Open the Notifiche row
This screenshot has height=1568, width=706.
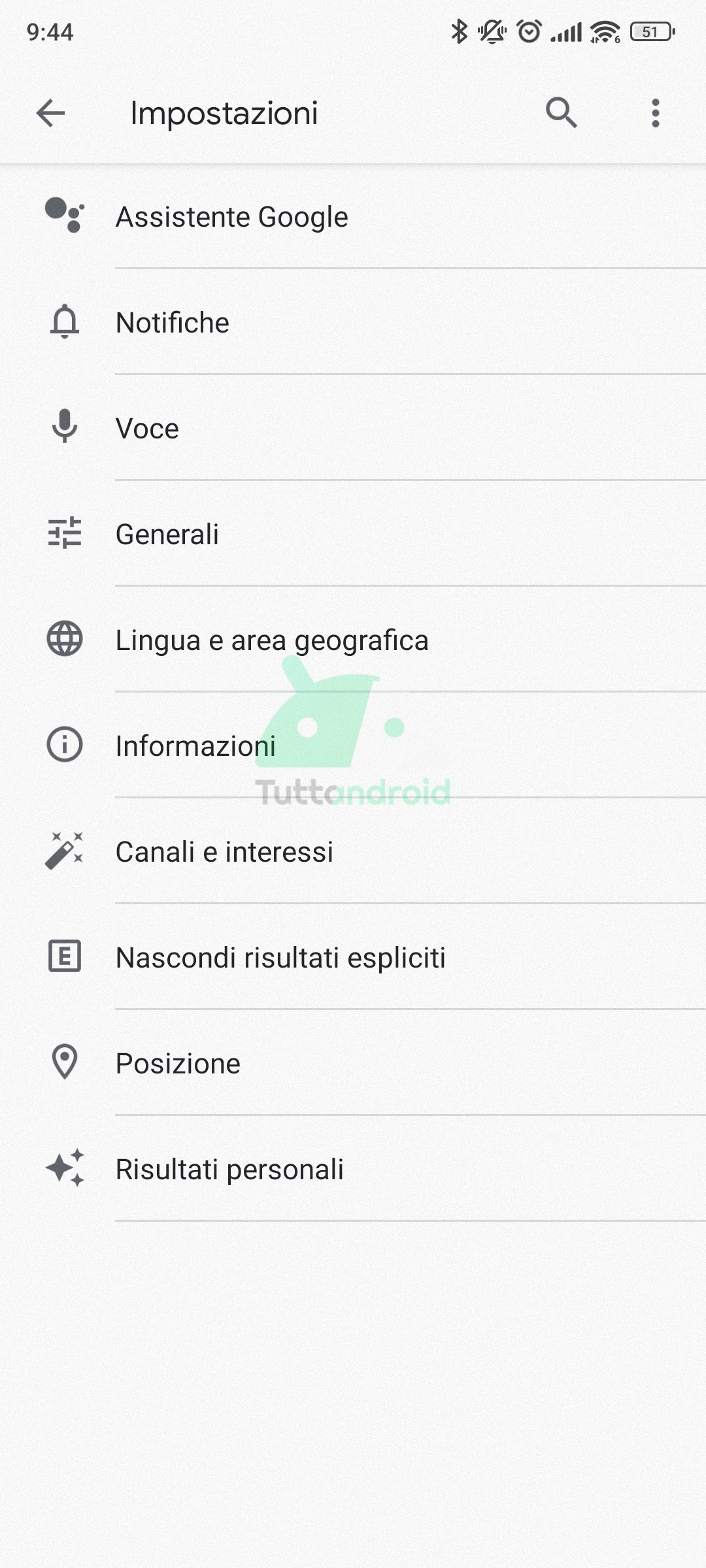click(x=353, y=322)
